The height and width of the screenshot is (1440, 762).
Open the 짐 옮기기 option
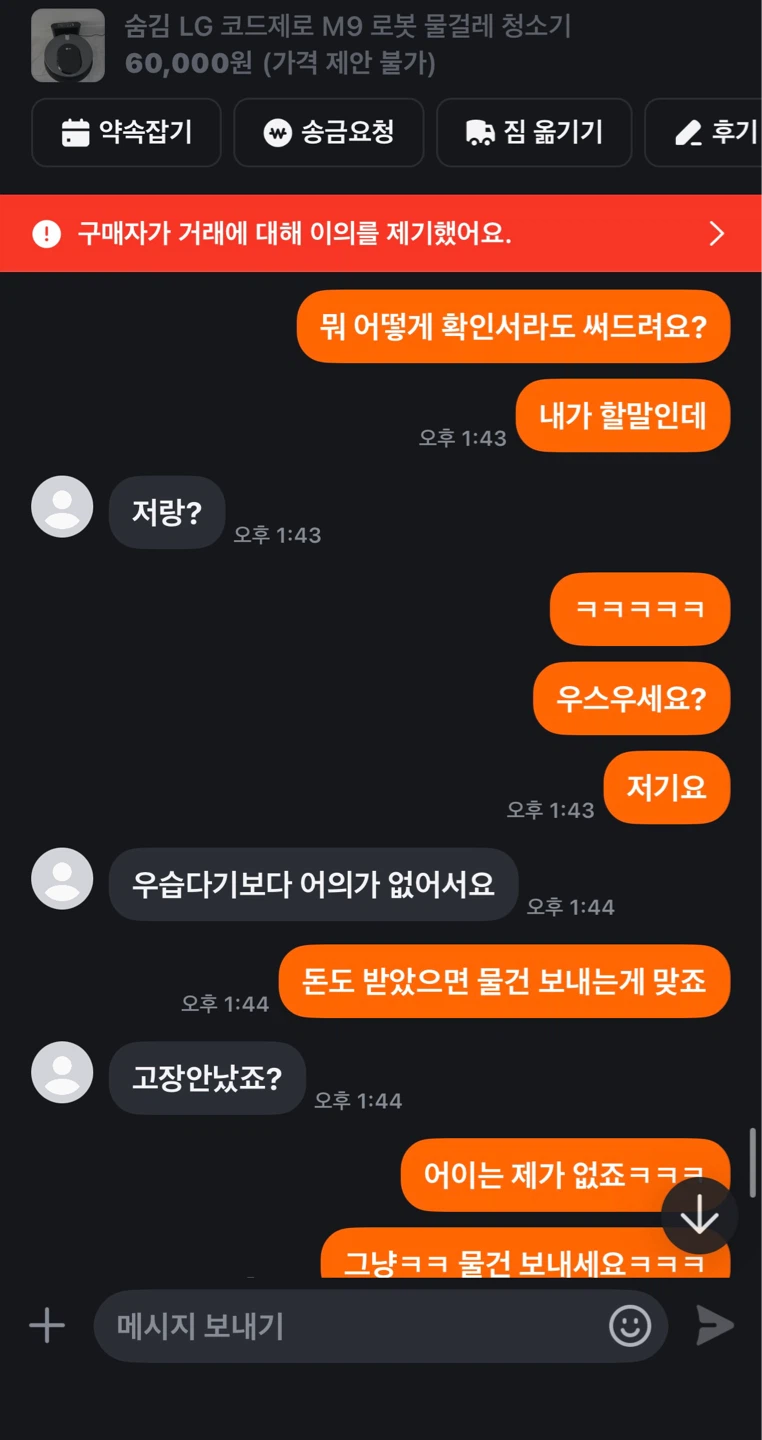534,132
